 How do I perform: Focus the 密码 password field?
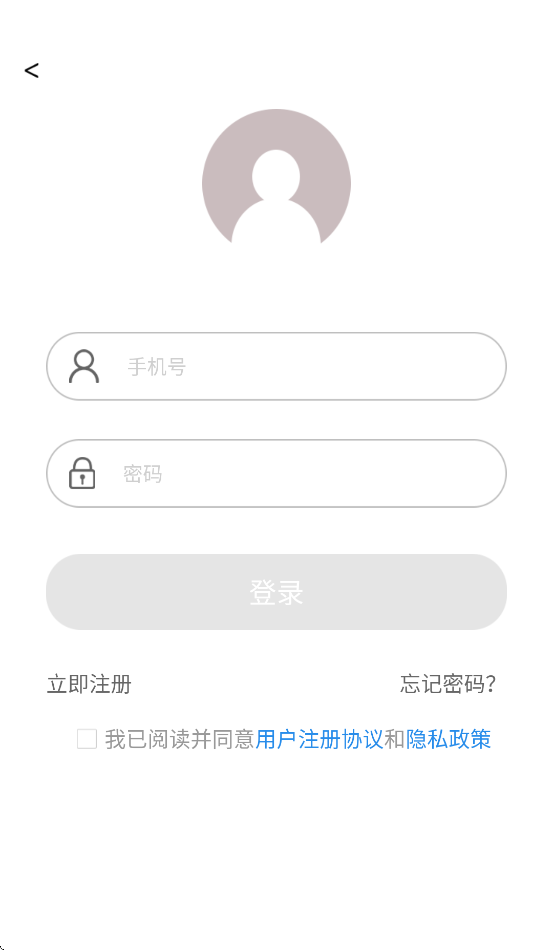click(276, 473)
